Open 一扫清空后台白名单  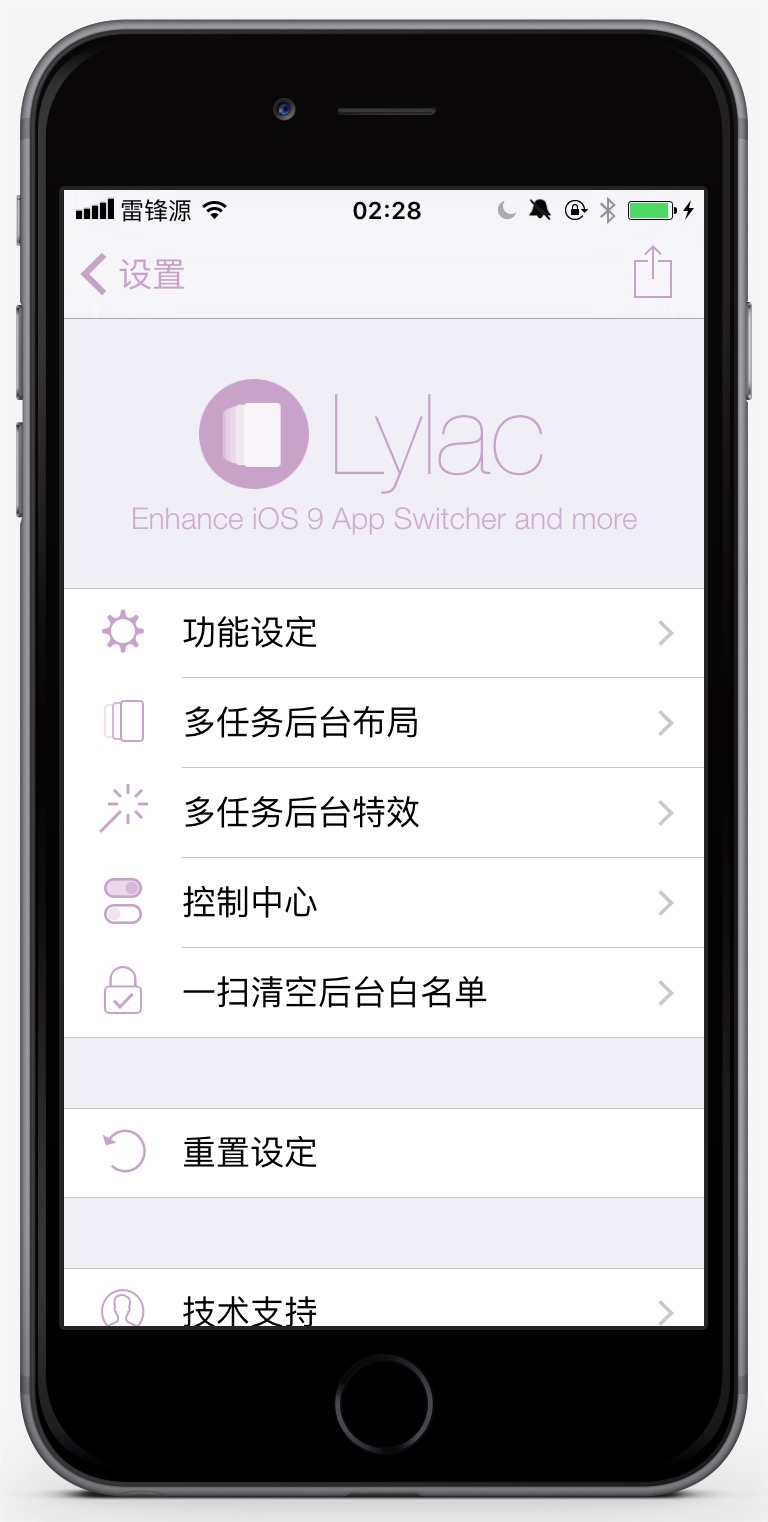click(384, 993)
